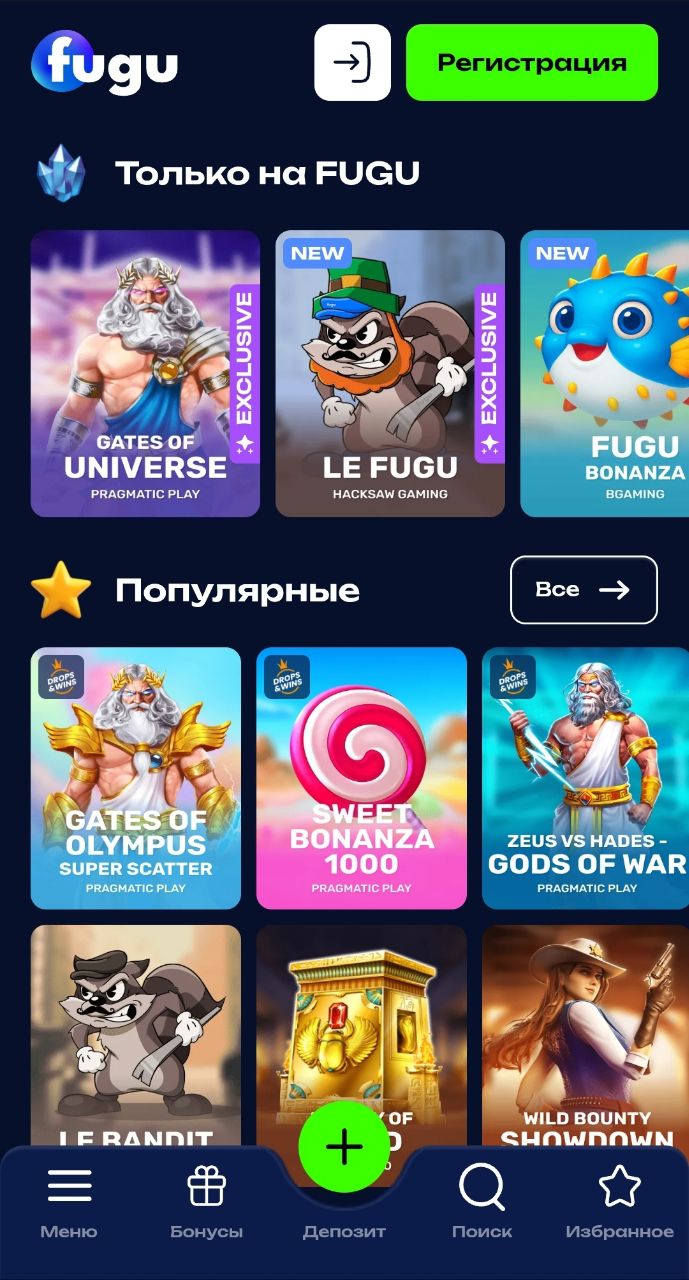Play Sweet Bonanza 1000

point(361,778)
